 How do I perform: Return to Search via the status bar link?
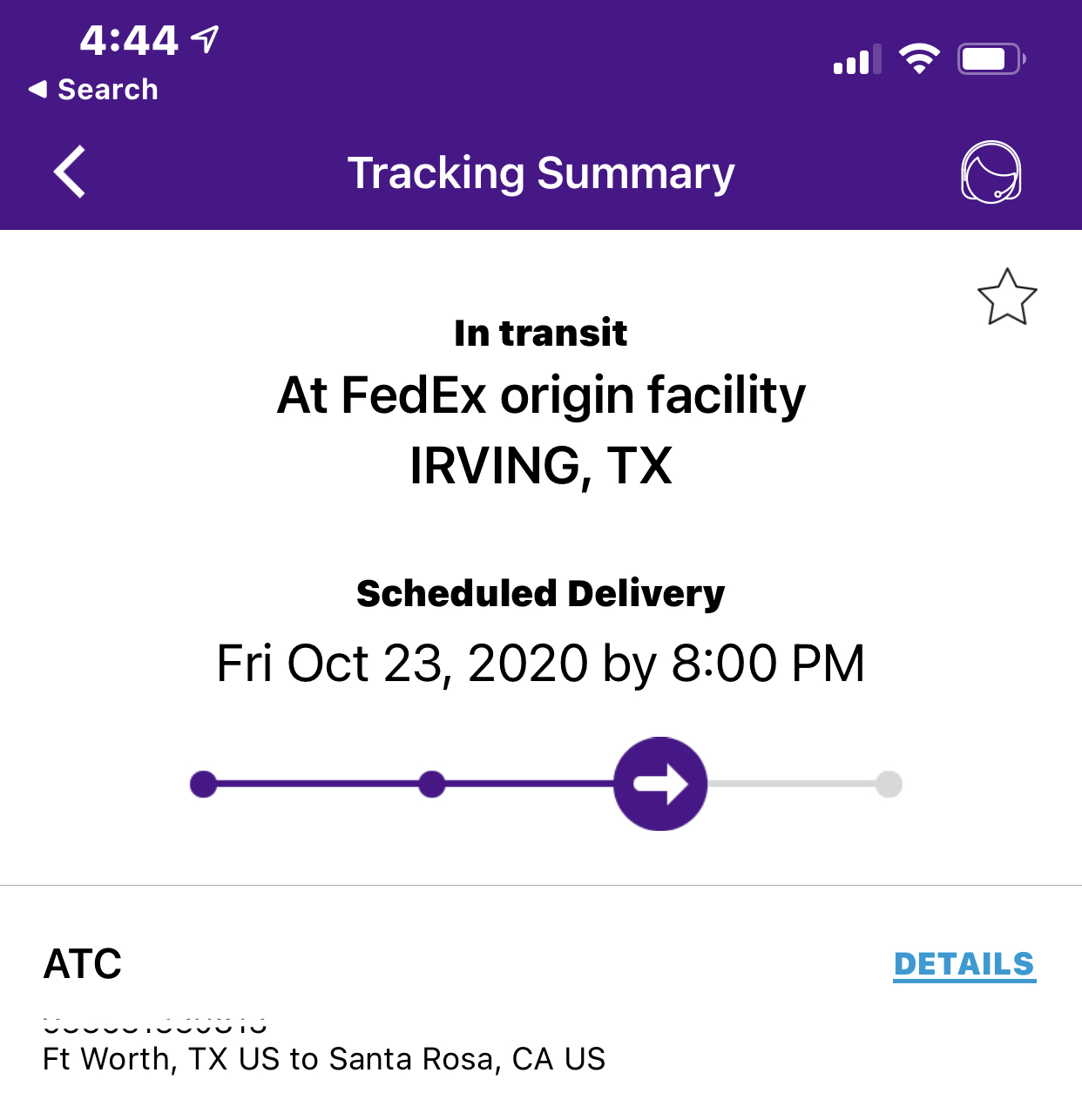(94, 89)
